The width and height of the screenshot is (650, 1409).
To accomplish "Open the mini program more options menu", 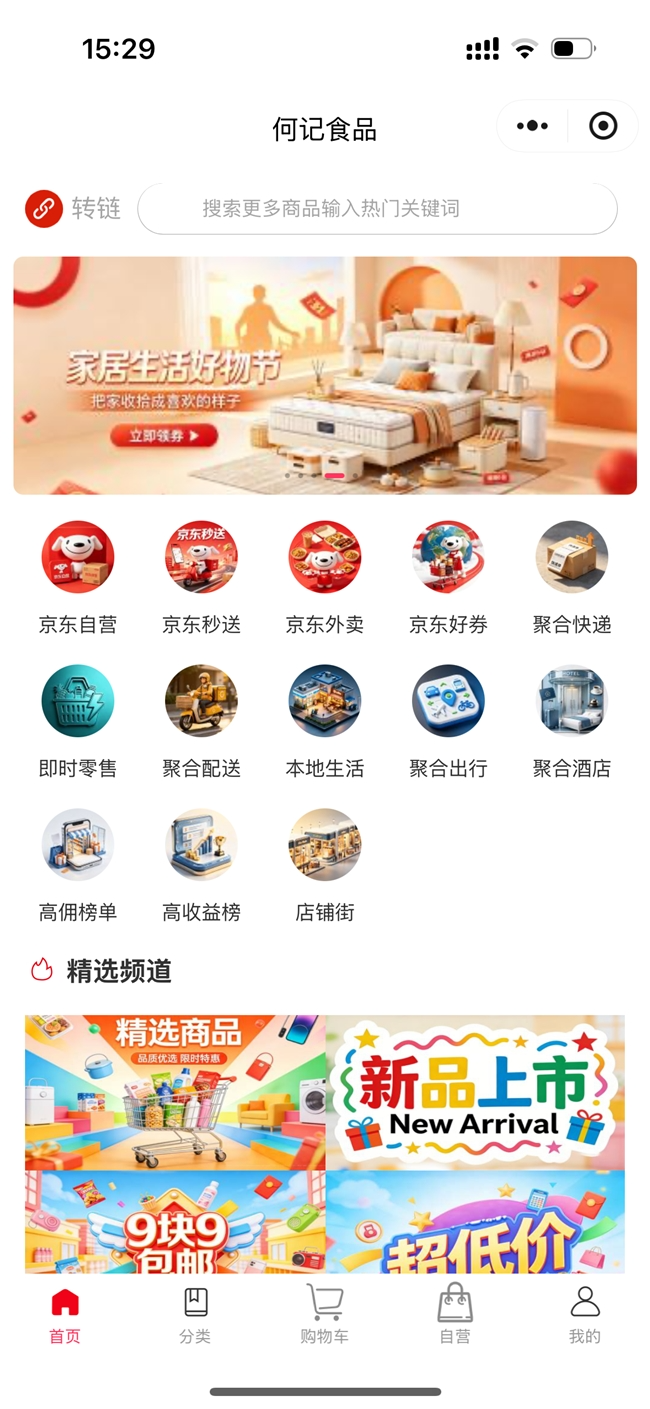I will coord(532,126).
